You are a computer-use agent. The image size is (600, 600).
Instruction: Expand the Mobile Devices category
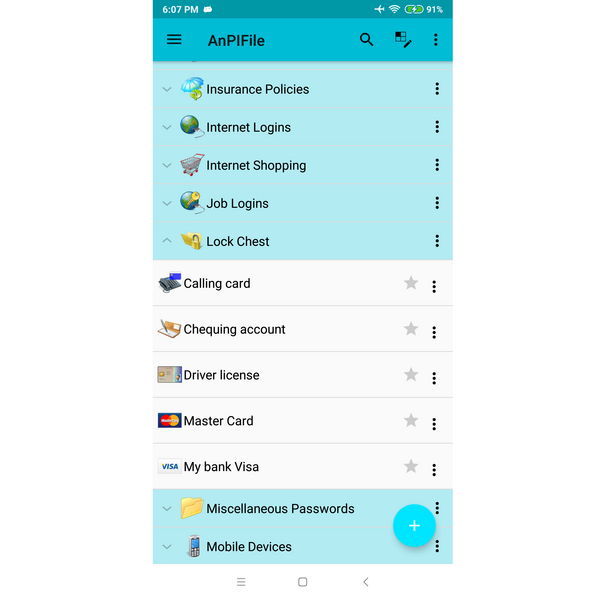coord(167,547)
